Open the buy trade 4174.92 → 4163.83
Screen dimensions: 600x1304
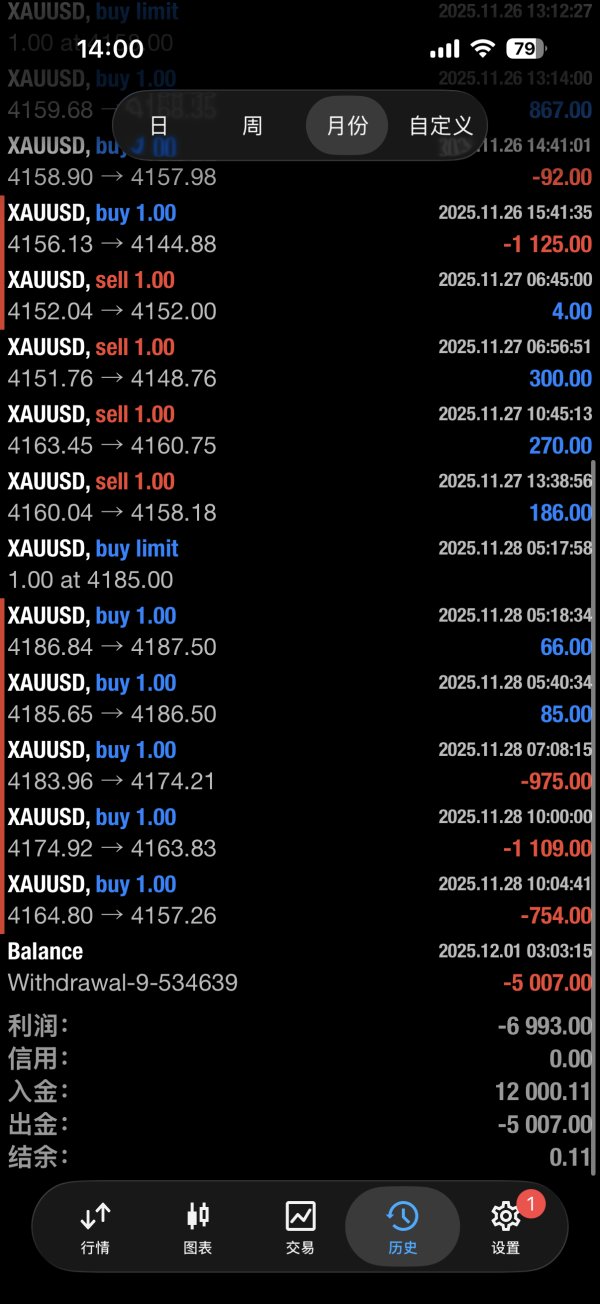[x=300, y=832]
